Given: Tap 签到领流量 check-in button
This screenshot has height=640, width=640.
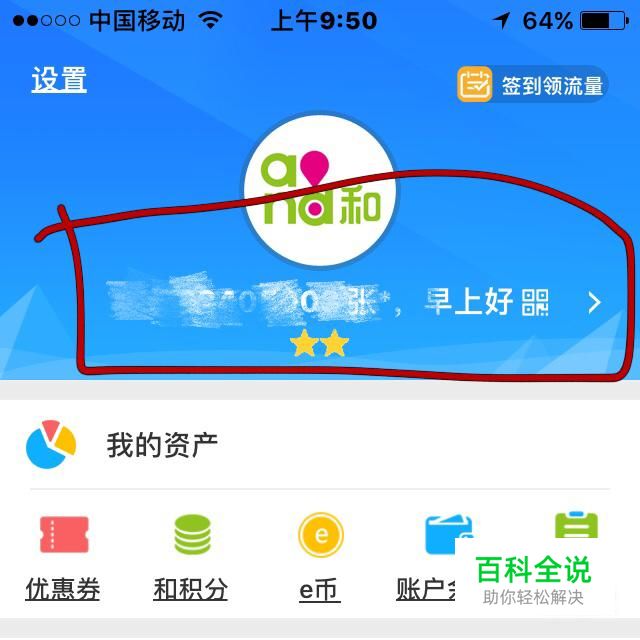Looking at the screenshot, I should point(532,85).
